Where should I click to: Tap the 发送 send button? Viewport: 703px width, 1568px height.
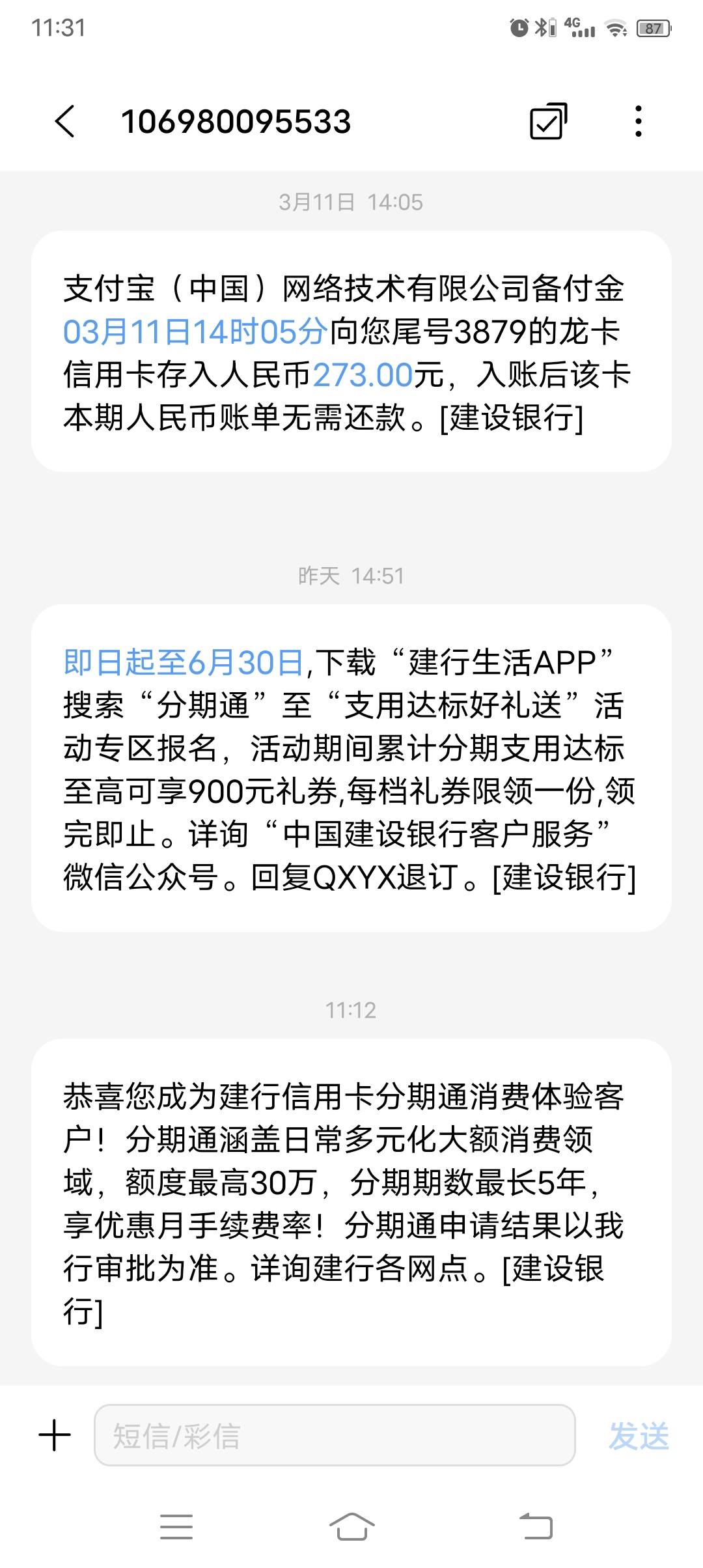coord(639,1436)
